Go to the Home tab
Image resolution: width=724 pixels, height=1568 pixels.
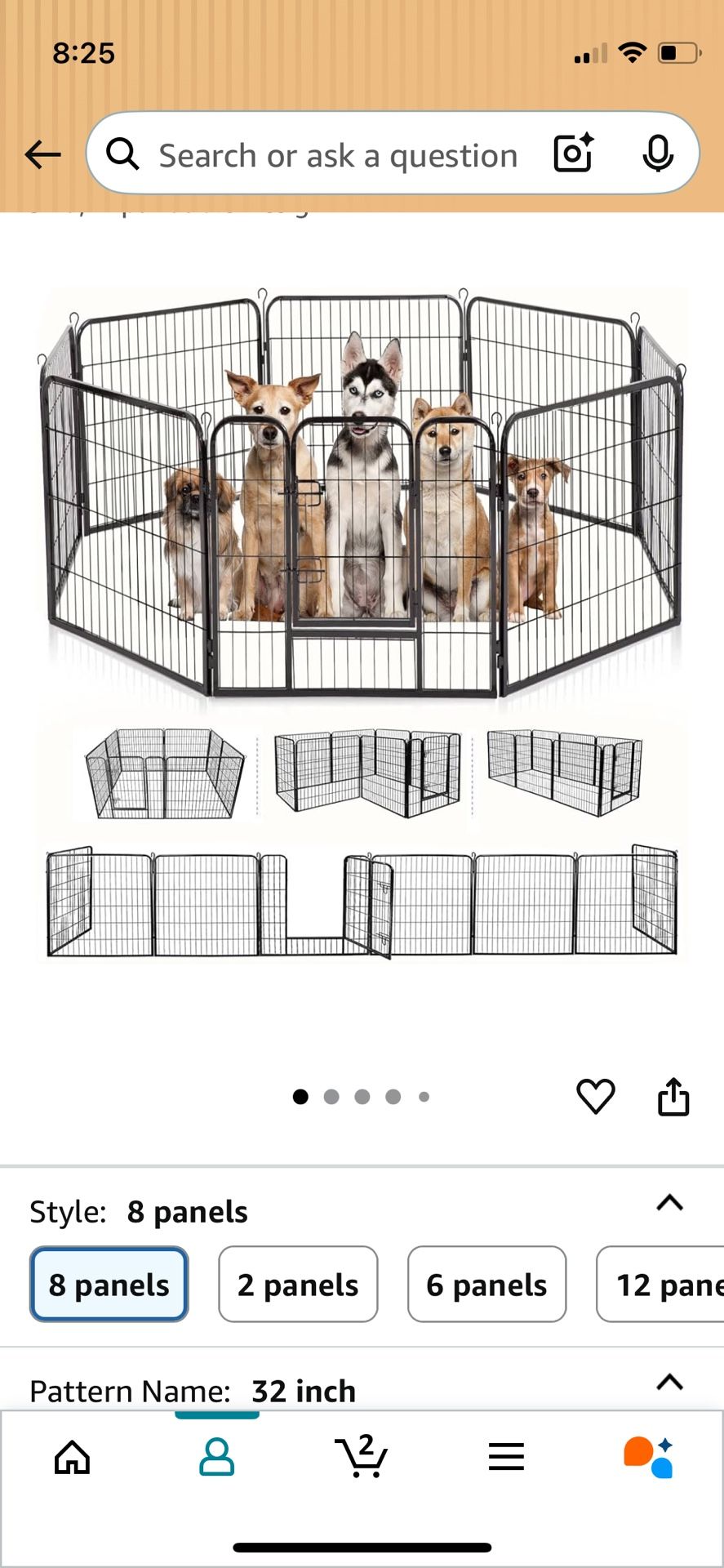click(72, 1457)
